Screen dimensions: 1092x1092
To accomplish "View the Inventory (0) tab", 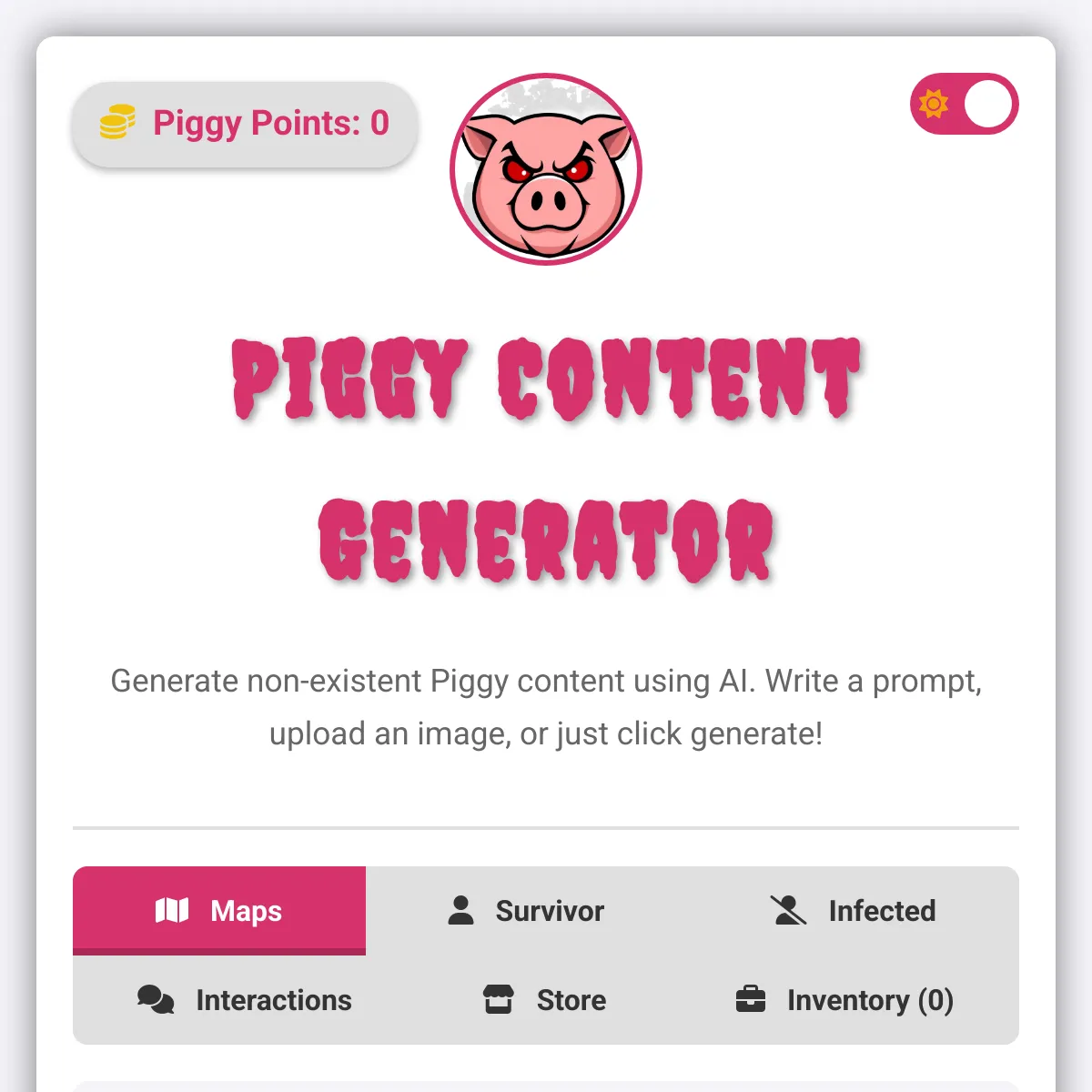I will pyautogui.click(x=844, y=999).
